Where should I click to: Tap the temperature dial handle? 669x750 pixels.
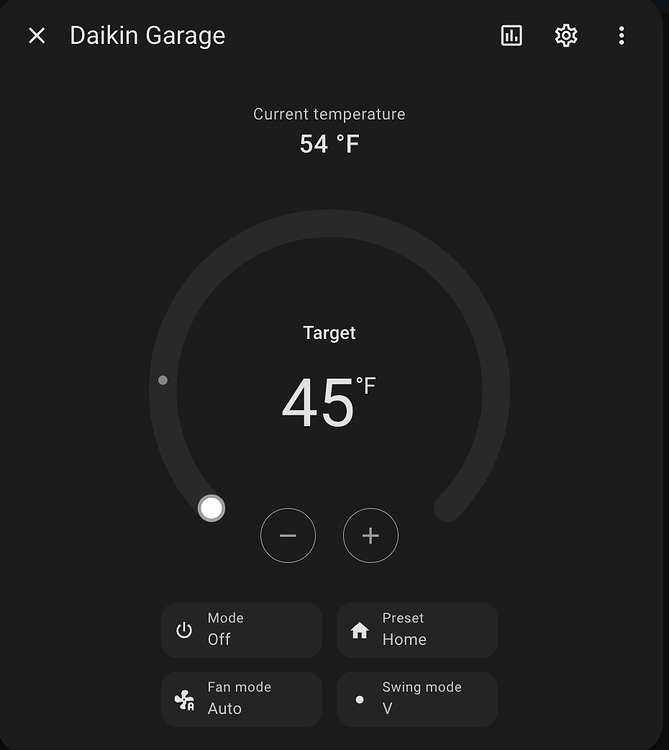click(211, 508)
